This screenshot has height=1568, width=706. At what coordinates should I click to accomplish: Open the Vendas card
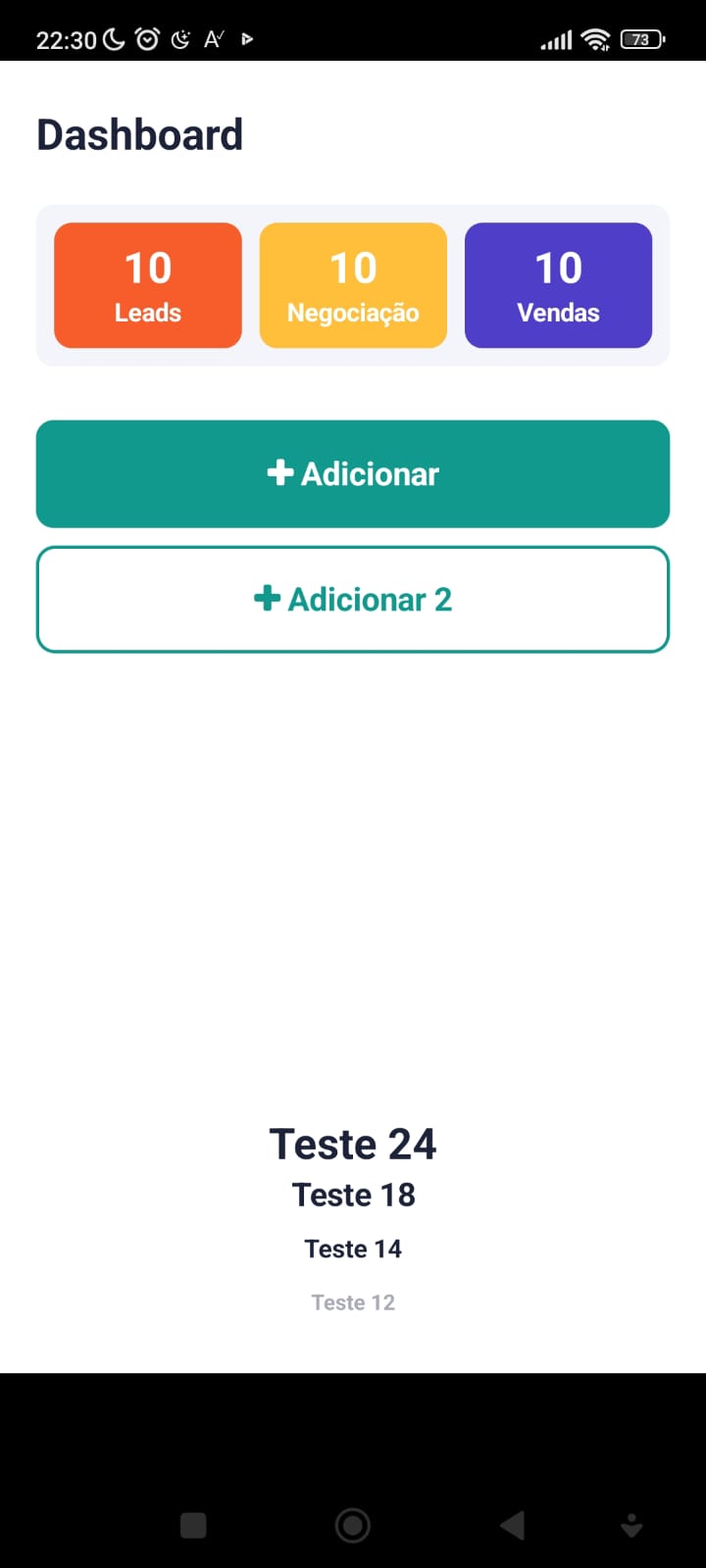click(558, 285)
